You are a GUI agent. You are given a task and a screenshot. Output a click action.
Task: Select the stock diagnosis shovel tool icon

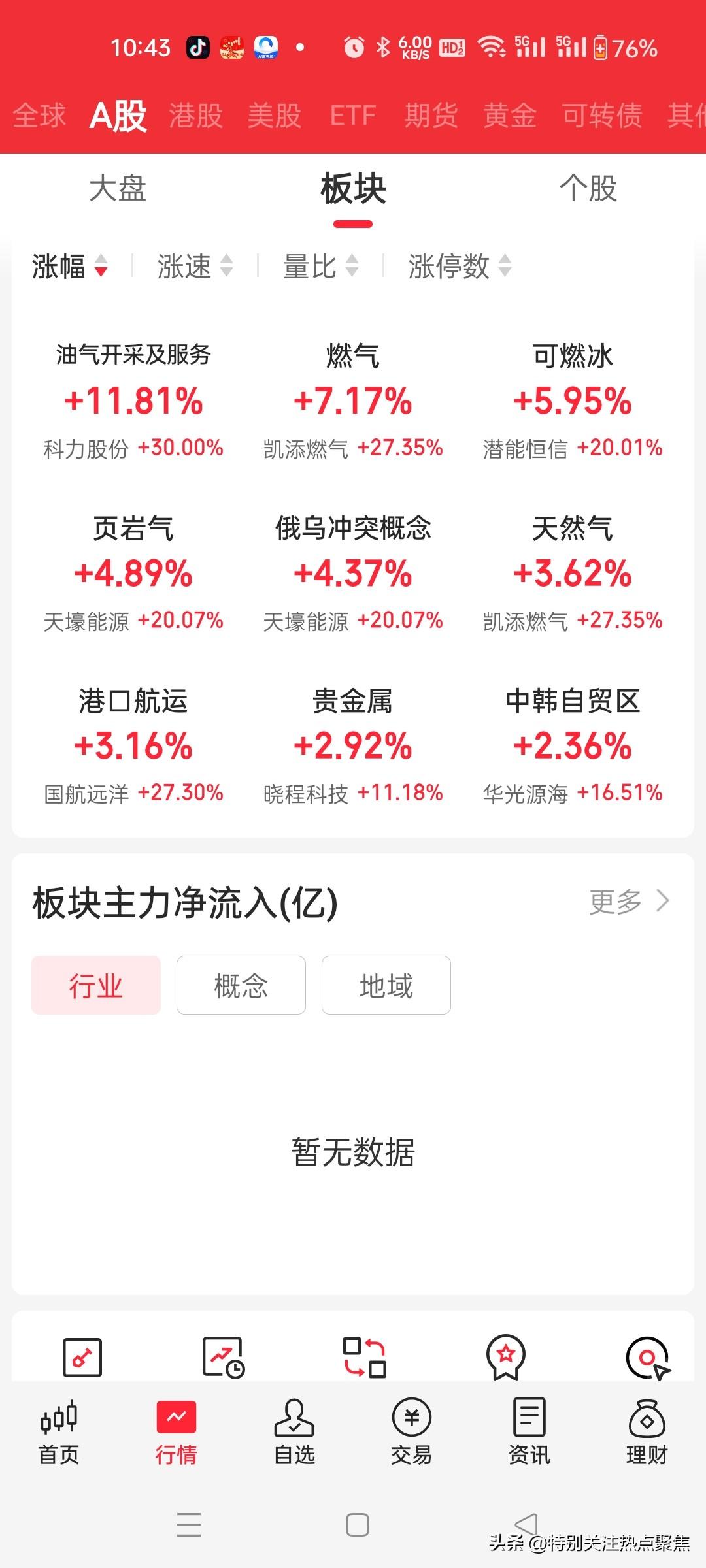83,1357
